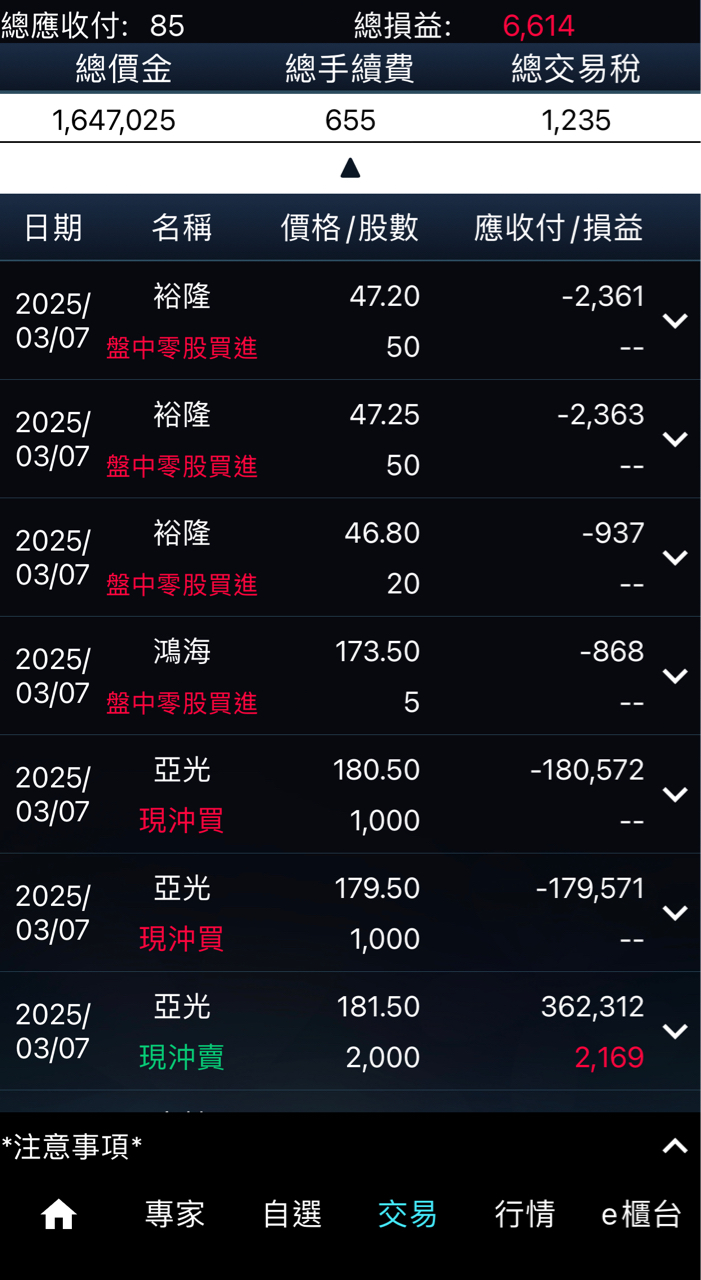701x1280 pixels.
Task: Expand the 注意事項 notes section
Action: 675,1146
